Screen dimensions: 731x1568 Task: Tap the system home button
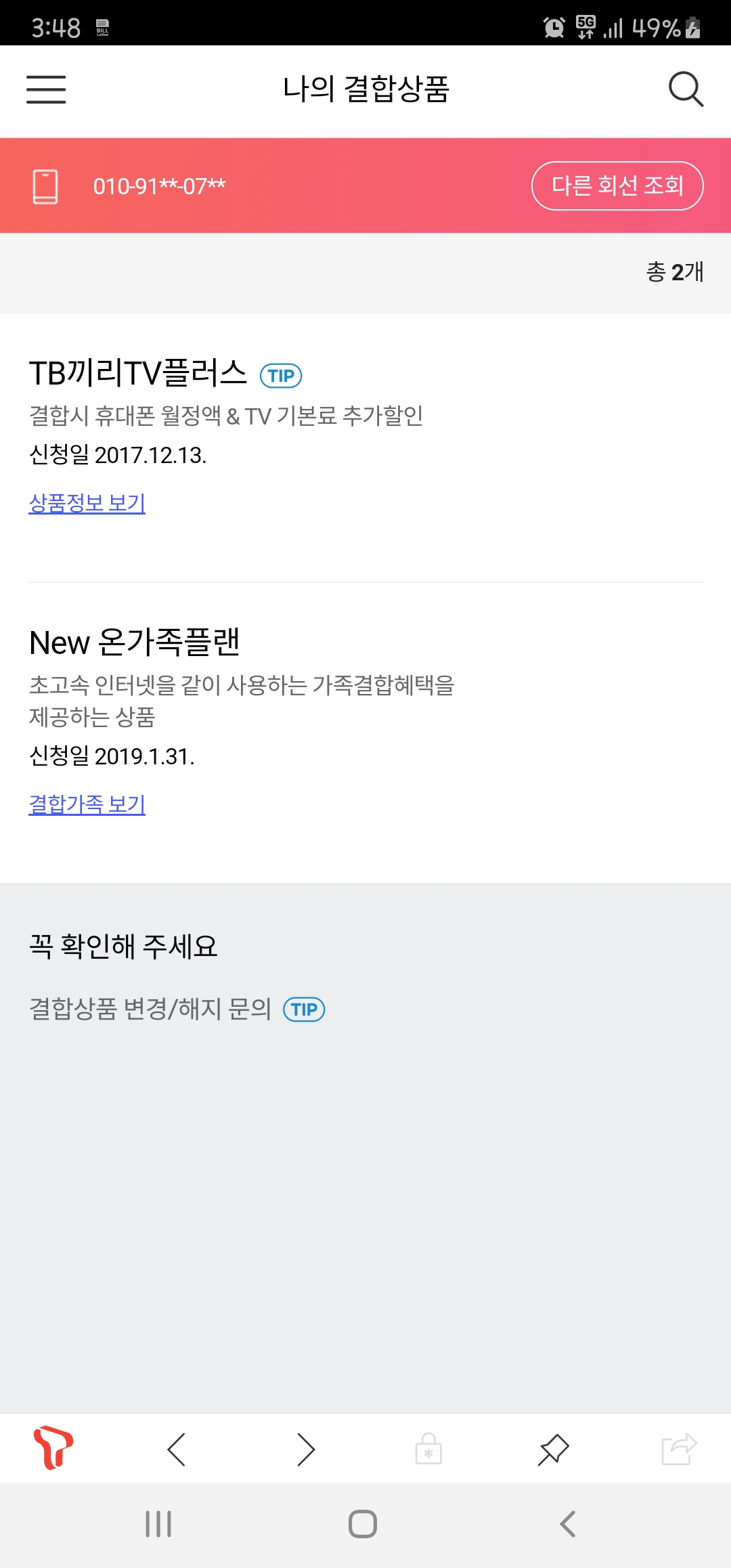pyautogui.click(x=363, y=1524)
